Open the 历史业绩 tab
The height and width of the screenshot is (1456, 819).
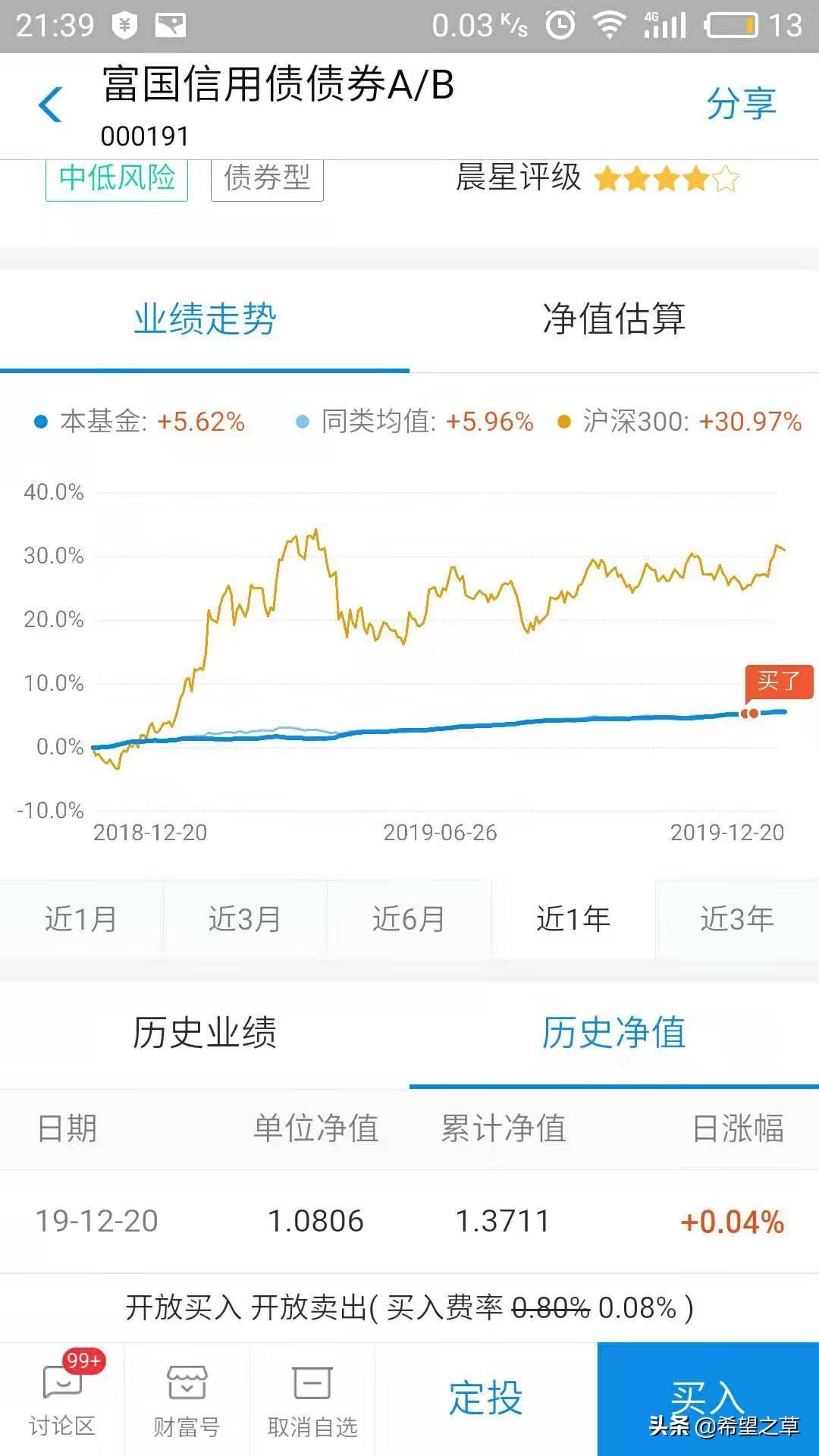(x=205, y=1033)
